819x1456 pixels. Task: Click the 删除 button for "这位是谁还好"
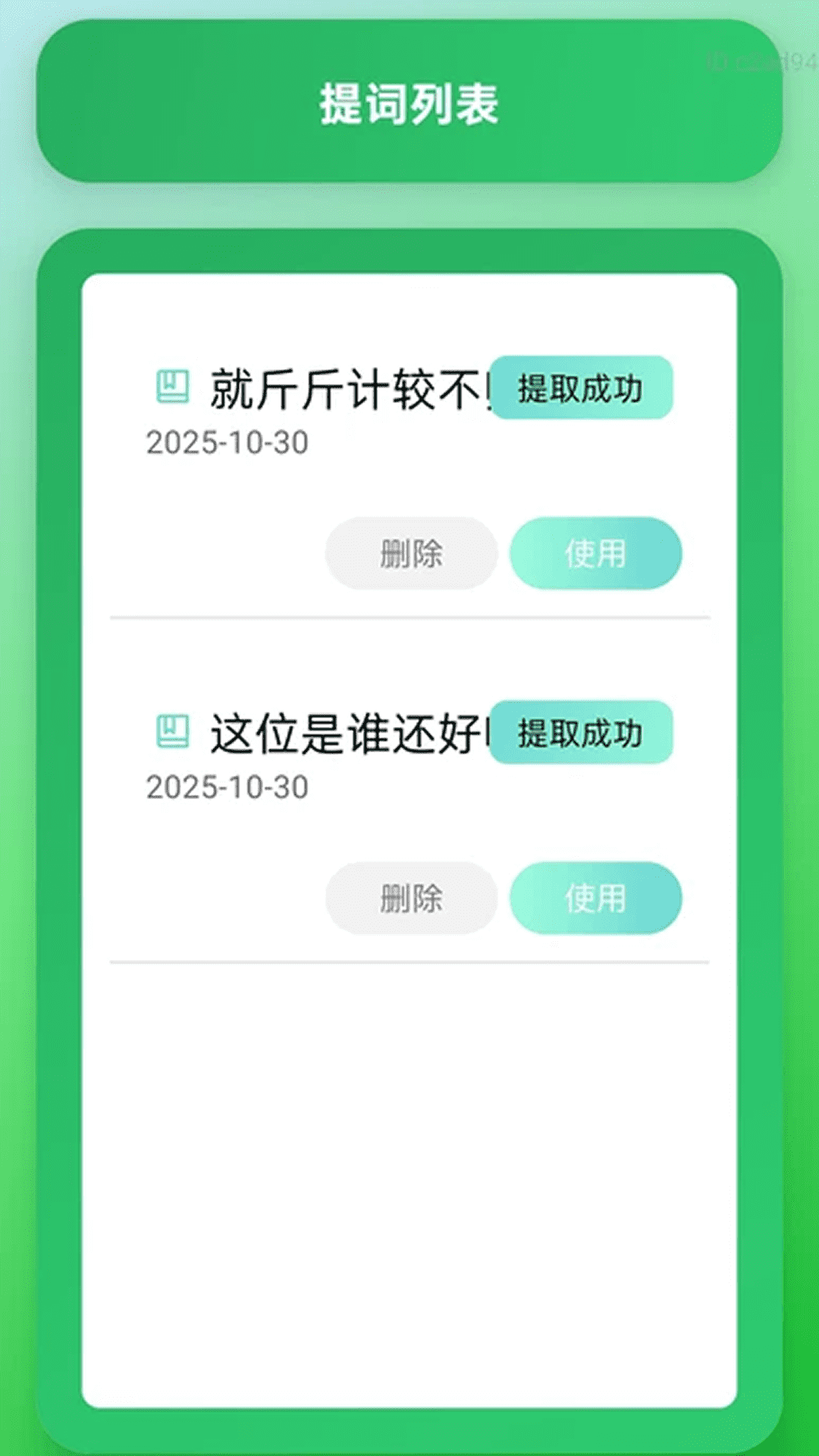tap(410, 899)
